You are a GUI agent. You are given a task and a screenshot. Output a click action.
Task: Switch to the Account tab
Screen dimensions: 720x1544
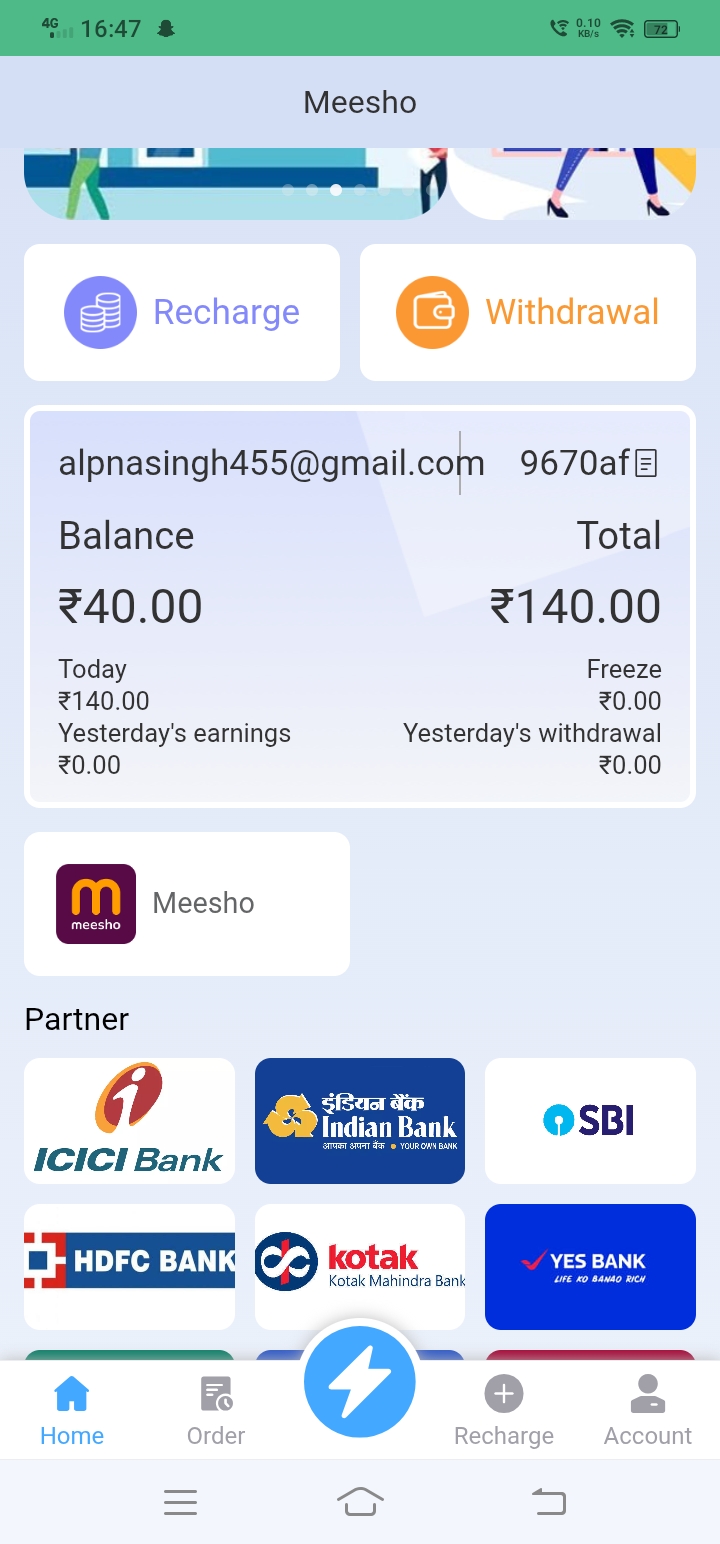pyautogui.click(x=648, y=1410)
